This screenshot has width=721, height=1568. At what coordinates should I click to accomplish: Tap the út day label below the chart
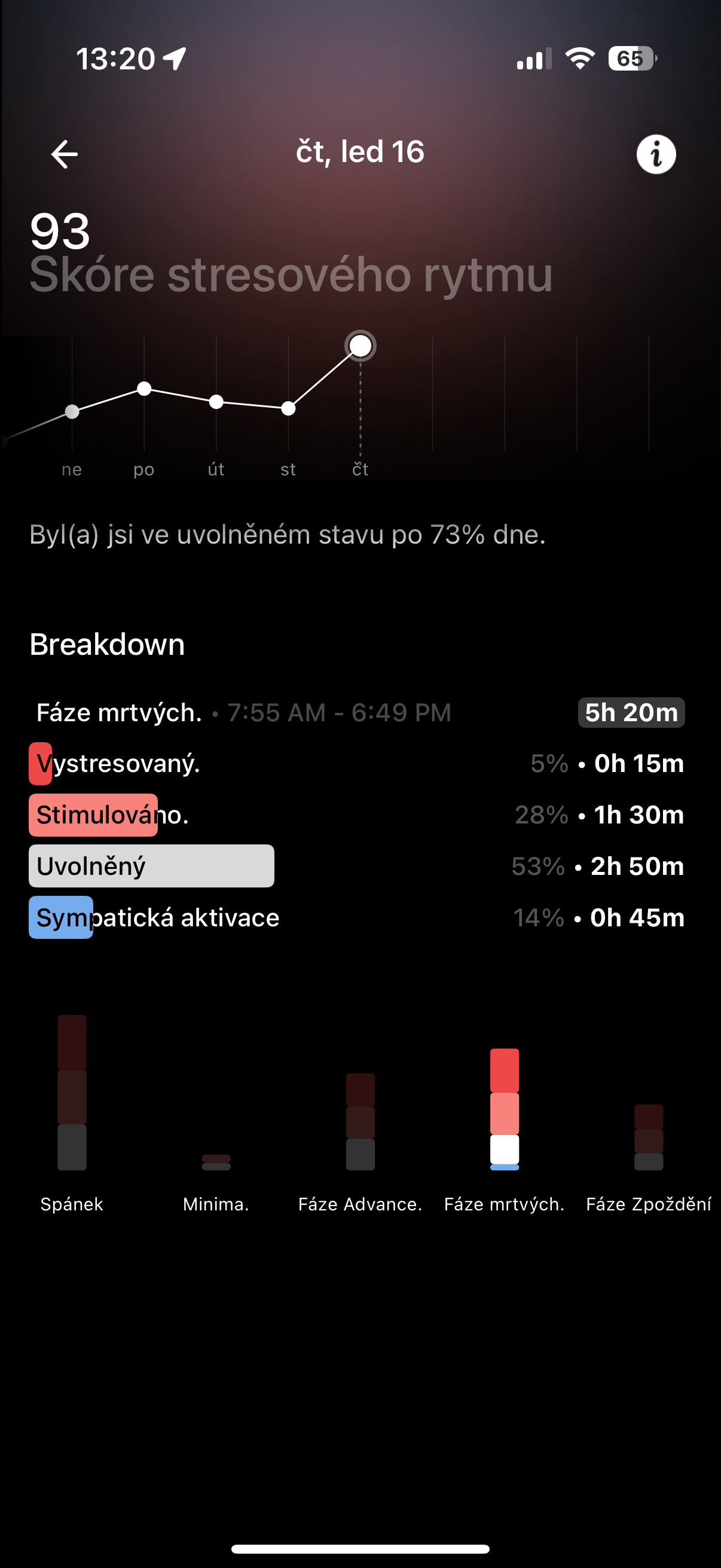[x=216, y=469]
